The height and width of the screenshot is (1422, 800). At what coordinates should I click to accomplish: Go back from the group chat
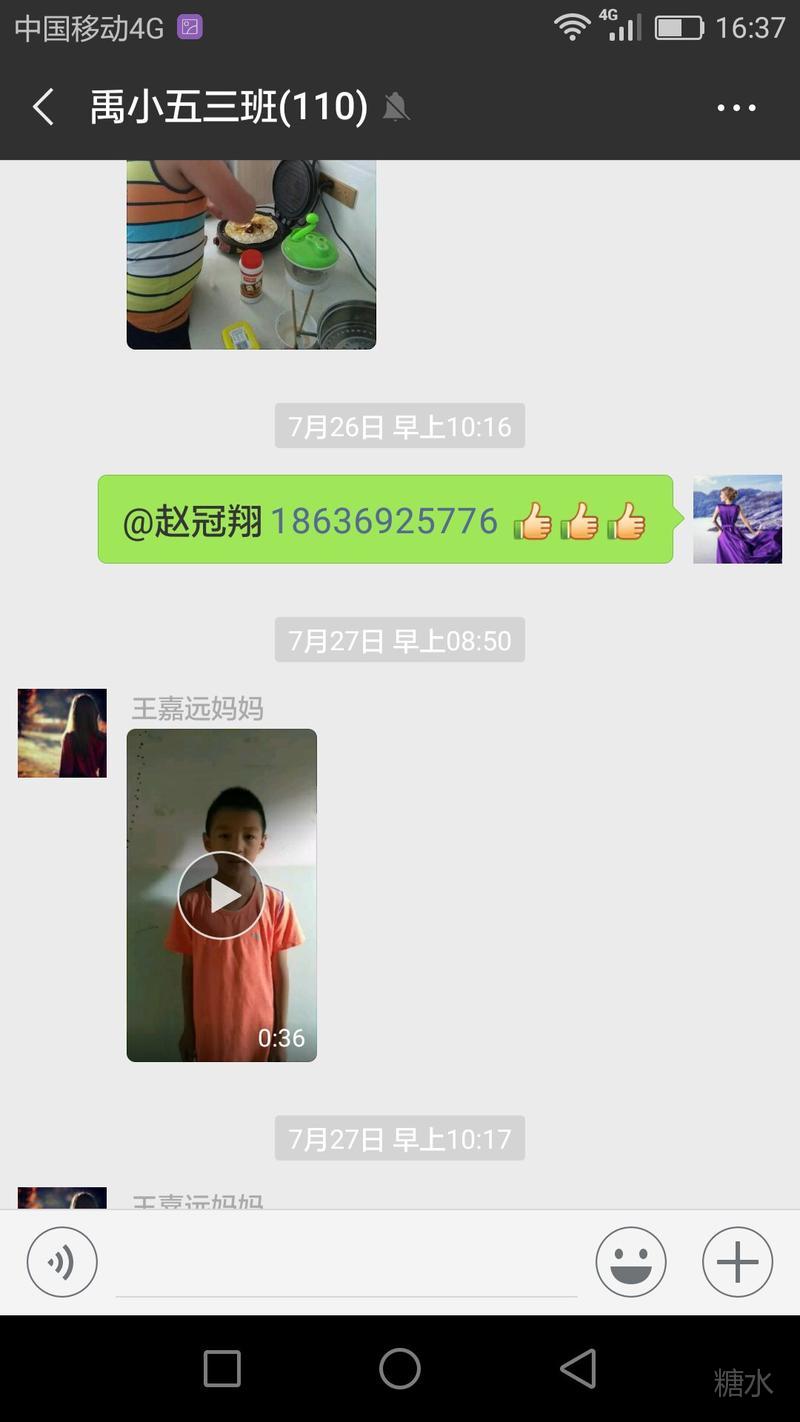click(43, 107)
